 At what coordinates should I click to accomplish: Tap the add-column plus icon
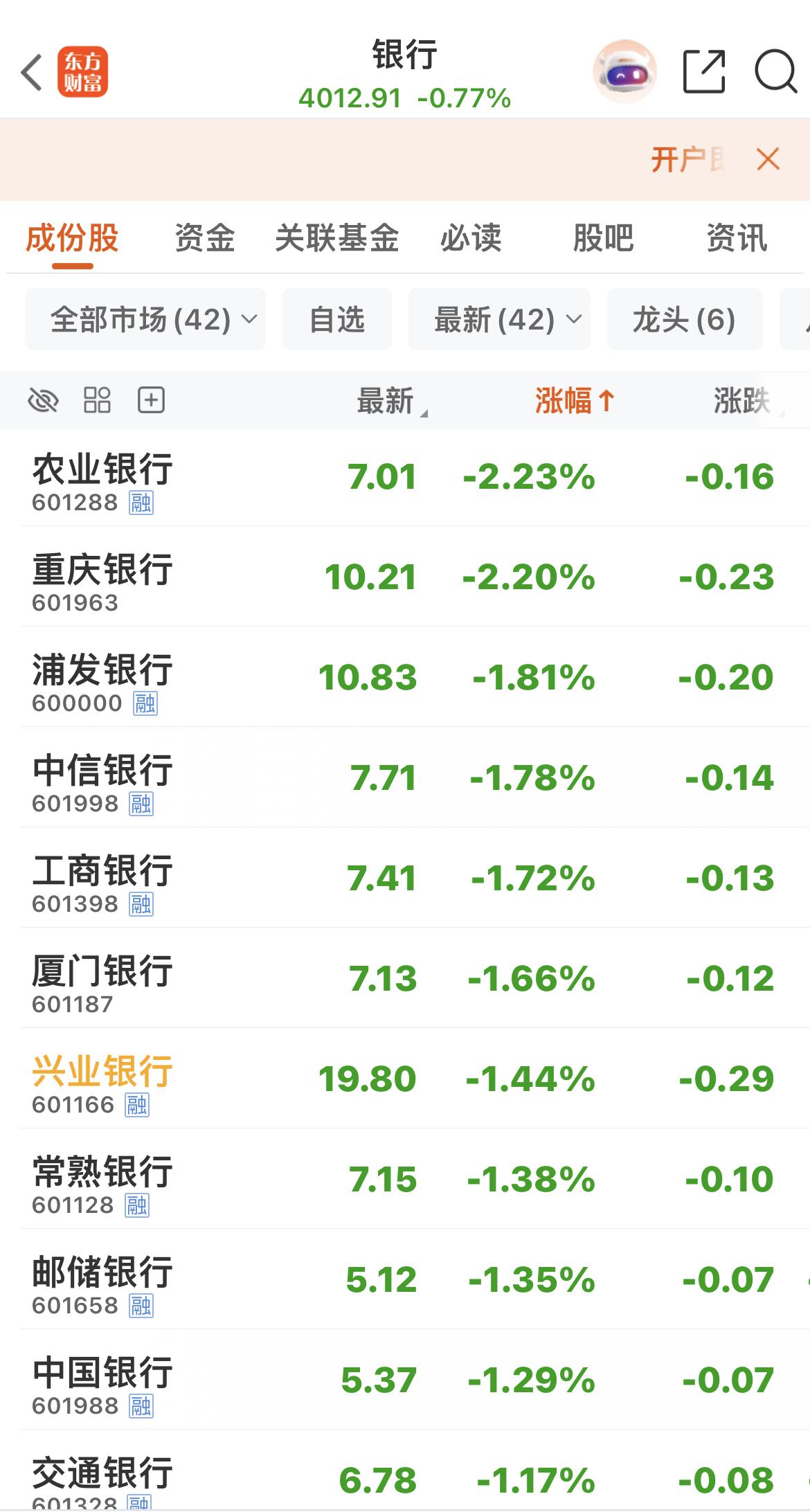(151, 399)
